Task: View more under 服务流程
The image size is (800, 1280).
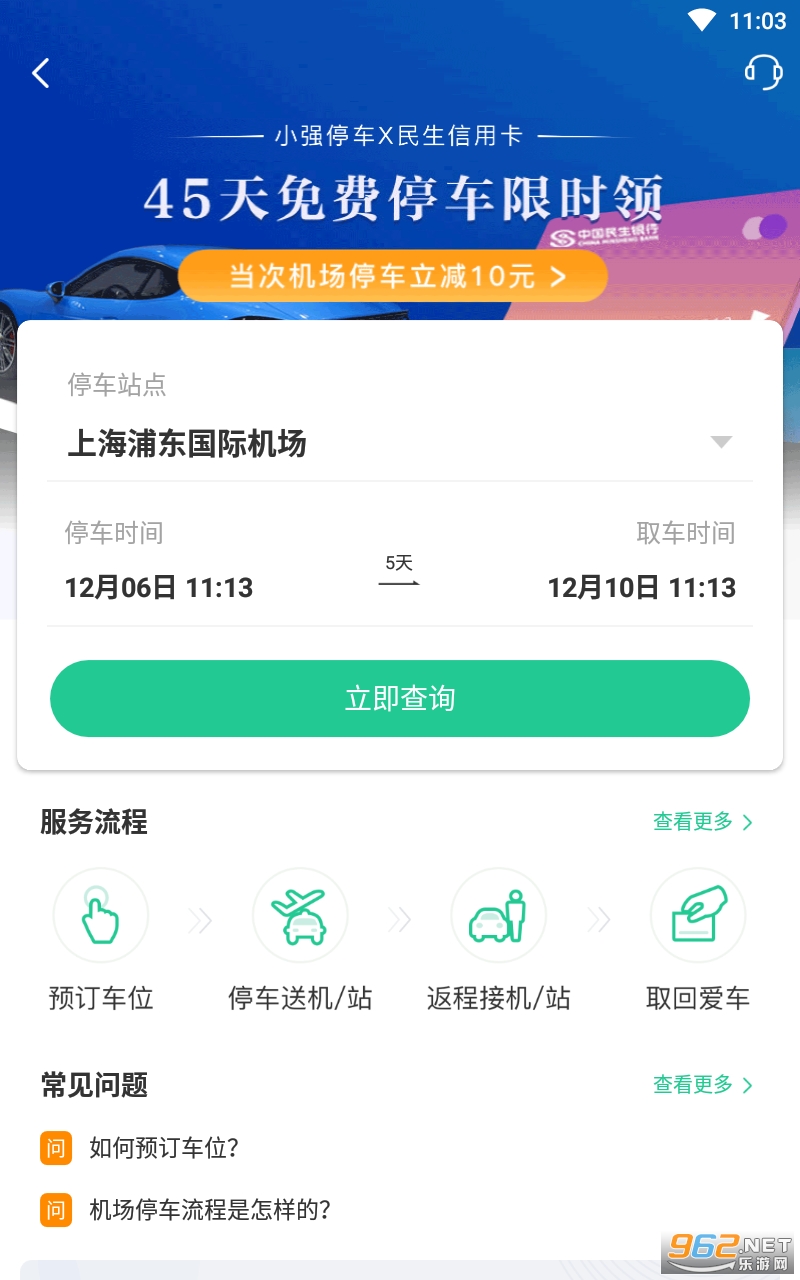Action: (703, 822)
